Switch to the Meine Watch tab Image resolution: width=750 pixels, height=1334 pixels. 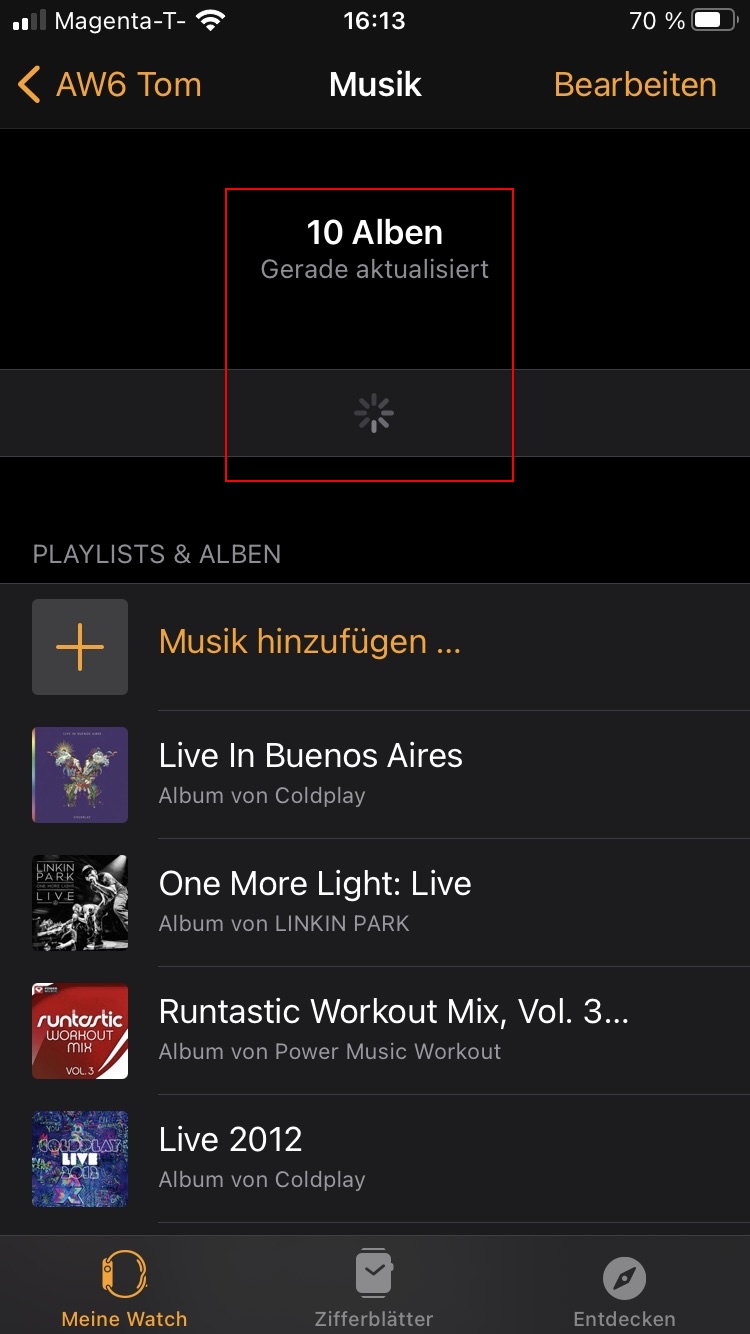[x=124, y=1288]
